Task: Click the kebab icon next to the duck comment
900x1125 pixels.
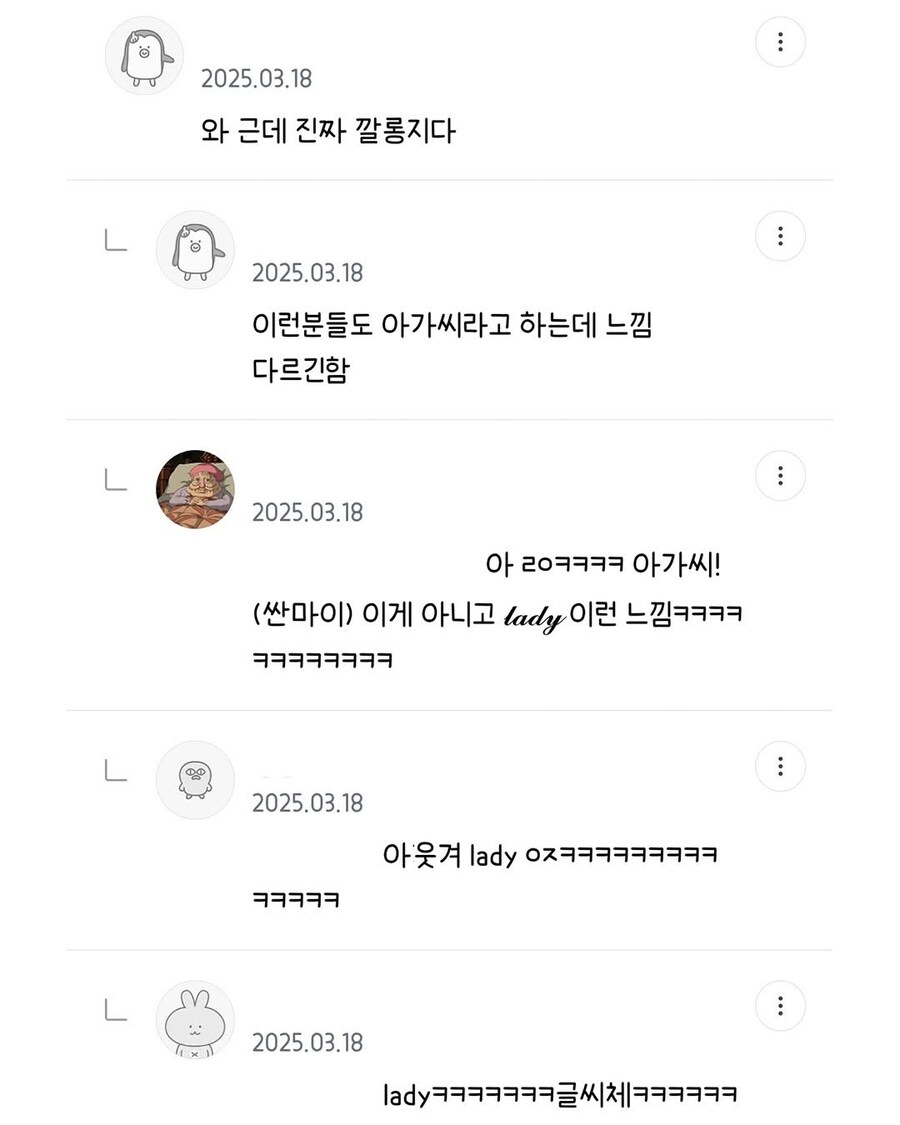Action: [780, 766]
